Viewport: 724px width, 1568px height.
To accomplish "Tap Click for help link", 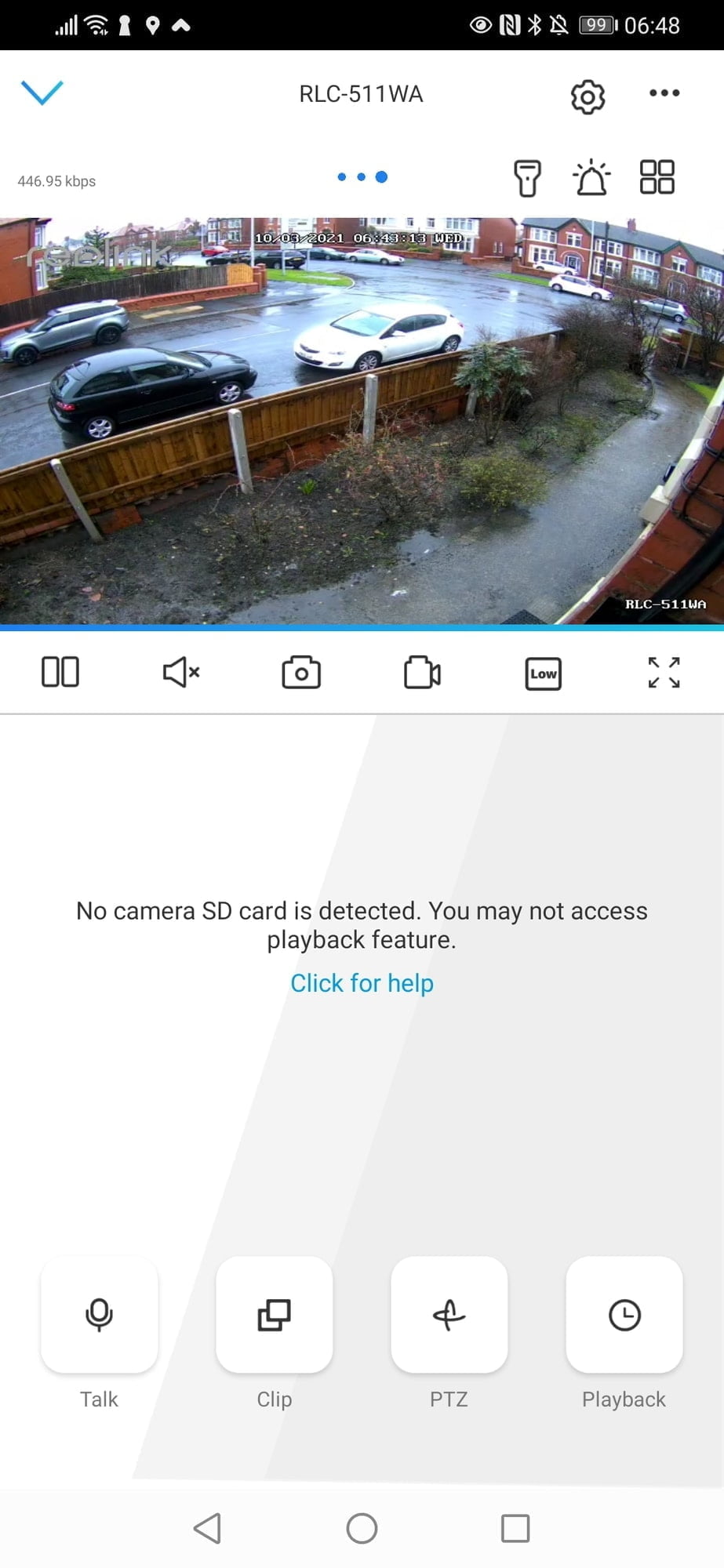I will click(x=362, y=983).
